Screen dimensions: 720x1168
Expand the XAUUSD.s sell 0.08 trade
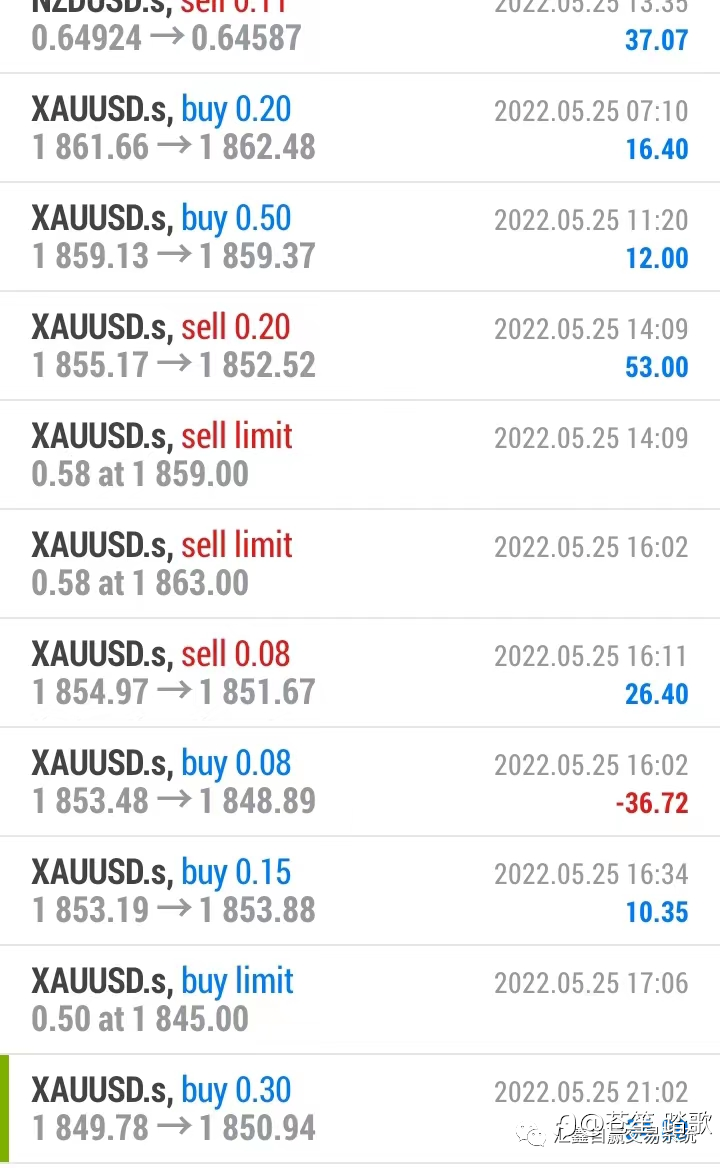tap(360, 673)
